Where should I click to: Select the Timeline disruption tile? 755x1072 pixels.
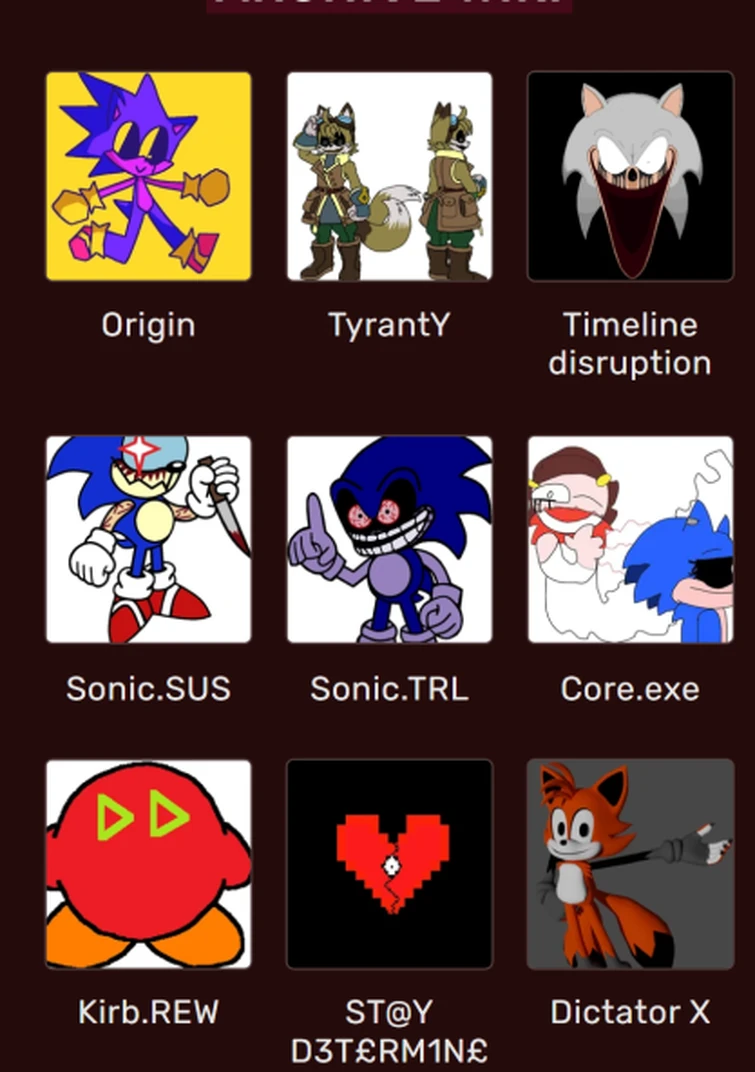click(x=630, y=176)
